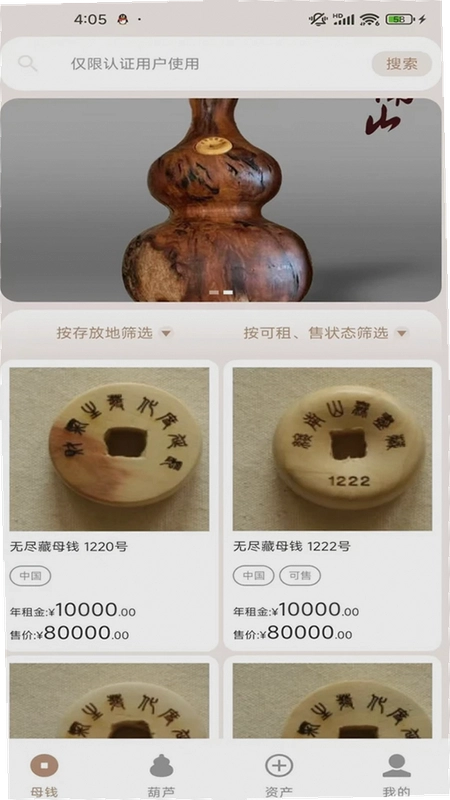Open the gourd banner image

[x=221, y=199]
